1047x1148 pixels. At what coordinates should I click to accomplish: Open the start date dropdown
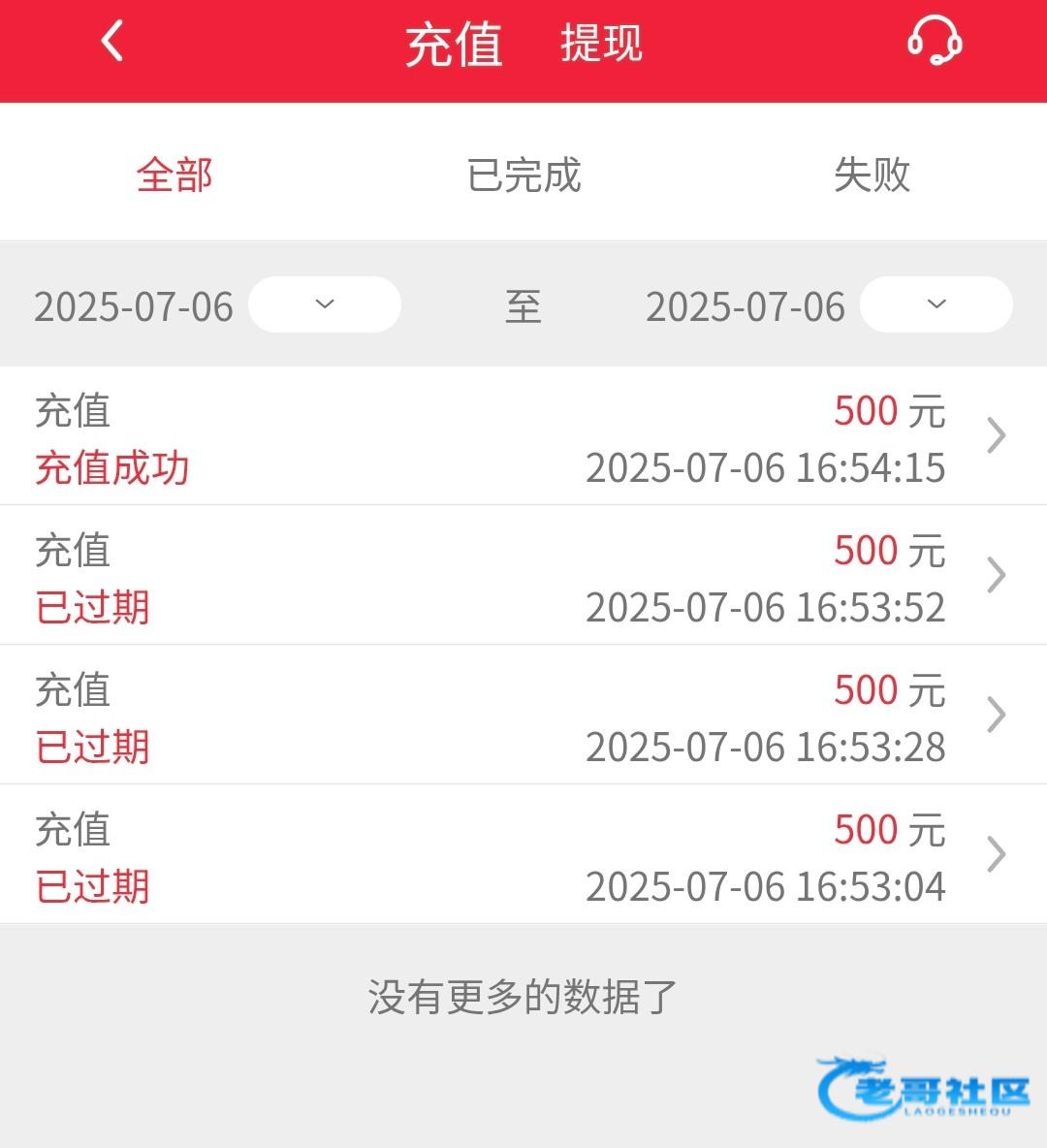[x=324, y=304]
